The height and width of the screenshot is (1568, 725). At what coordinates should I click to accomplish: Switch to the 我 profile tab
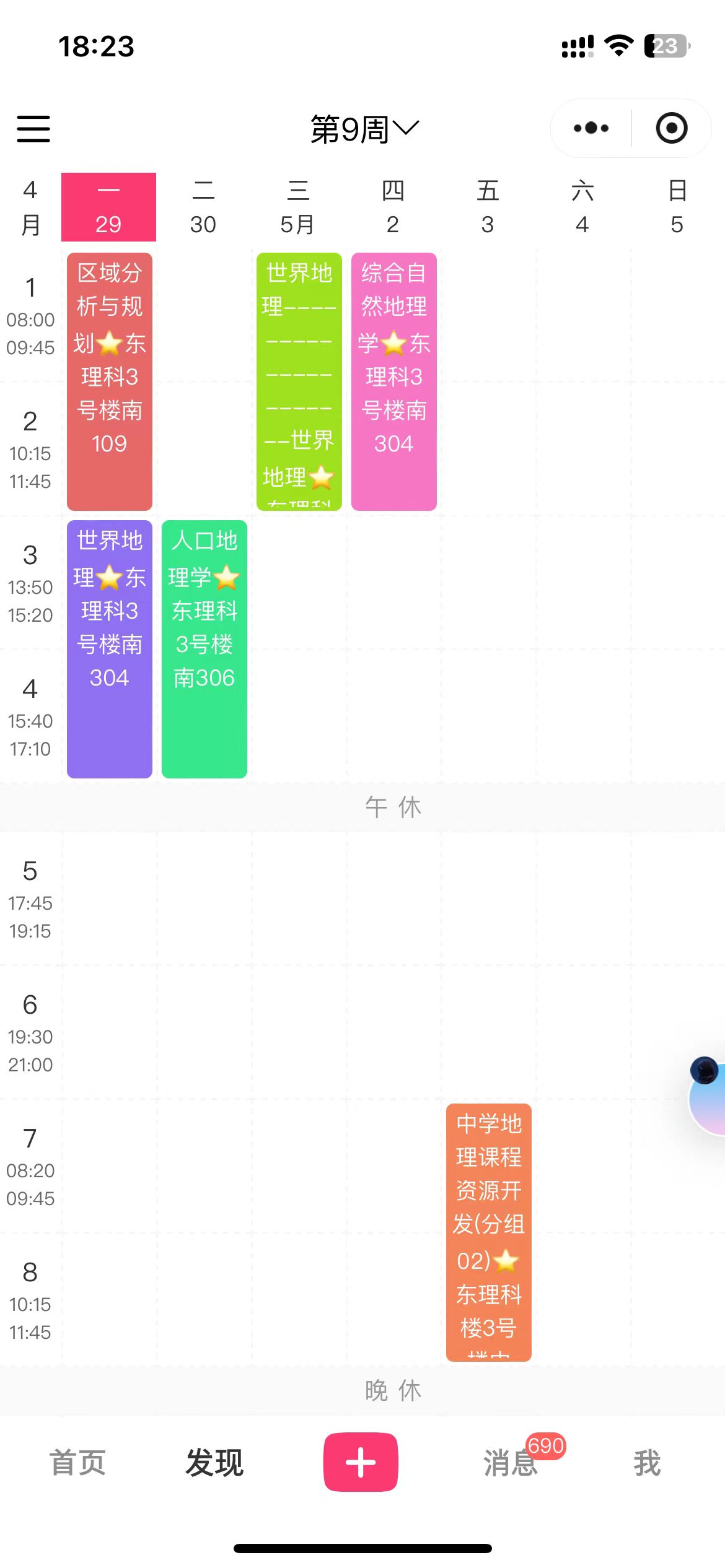647,1463
